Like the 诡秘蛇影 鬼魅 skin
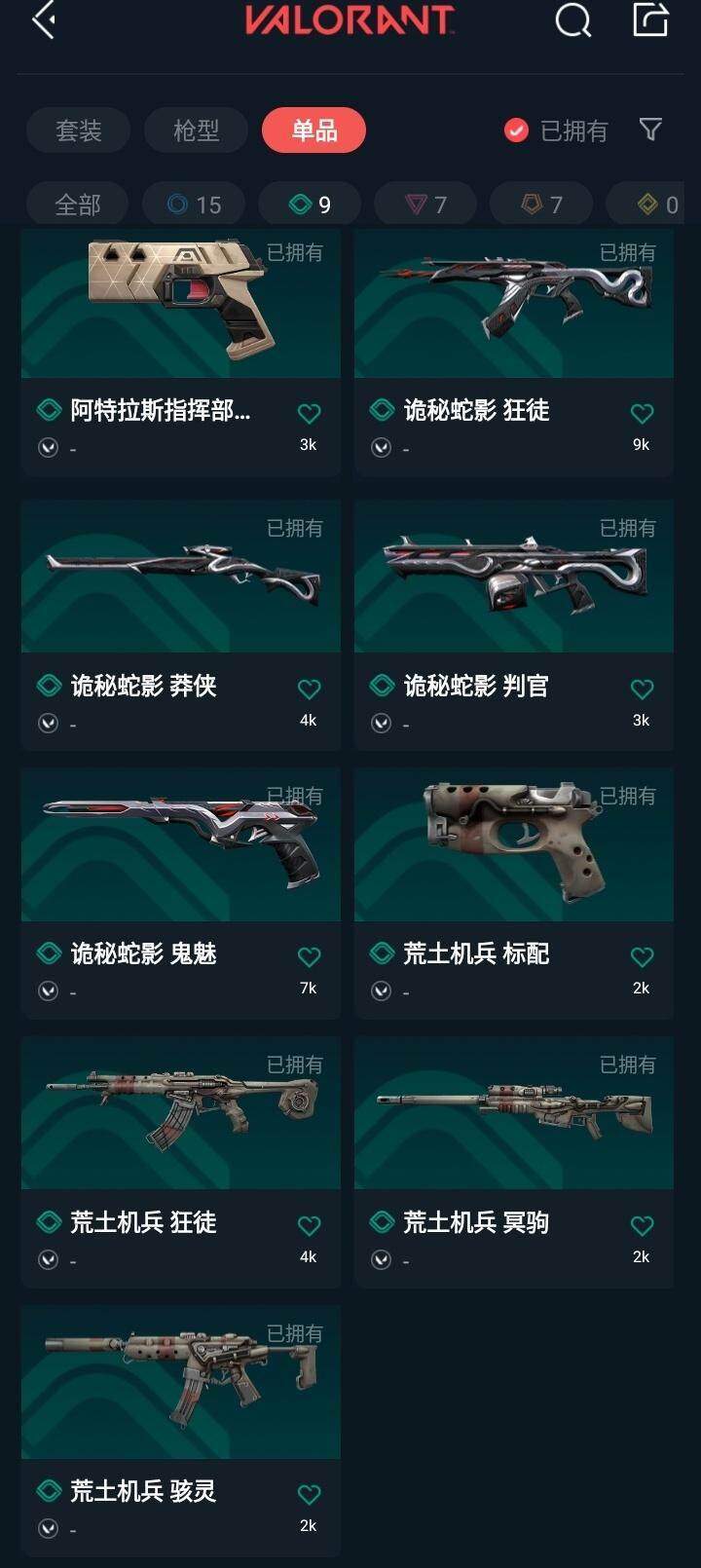 309,957
